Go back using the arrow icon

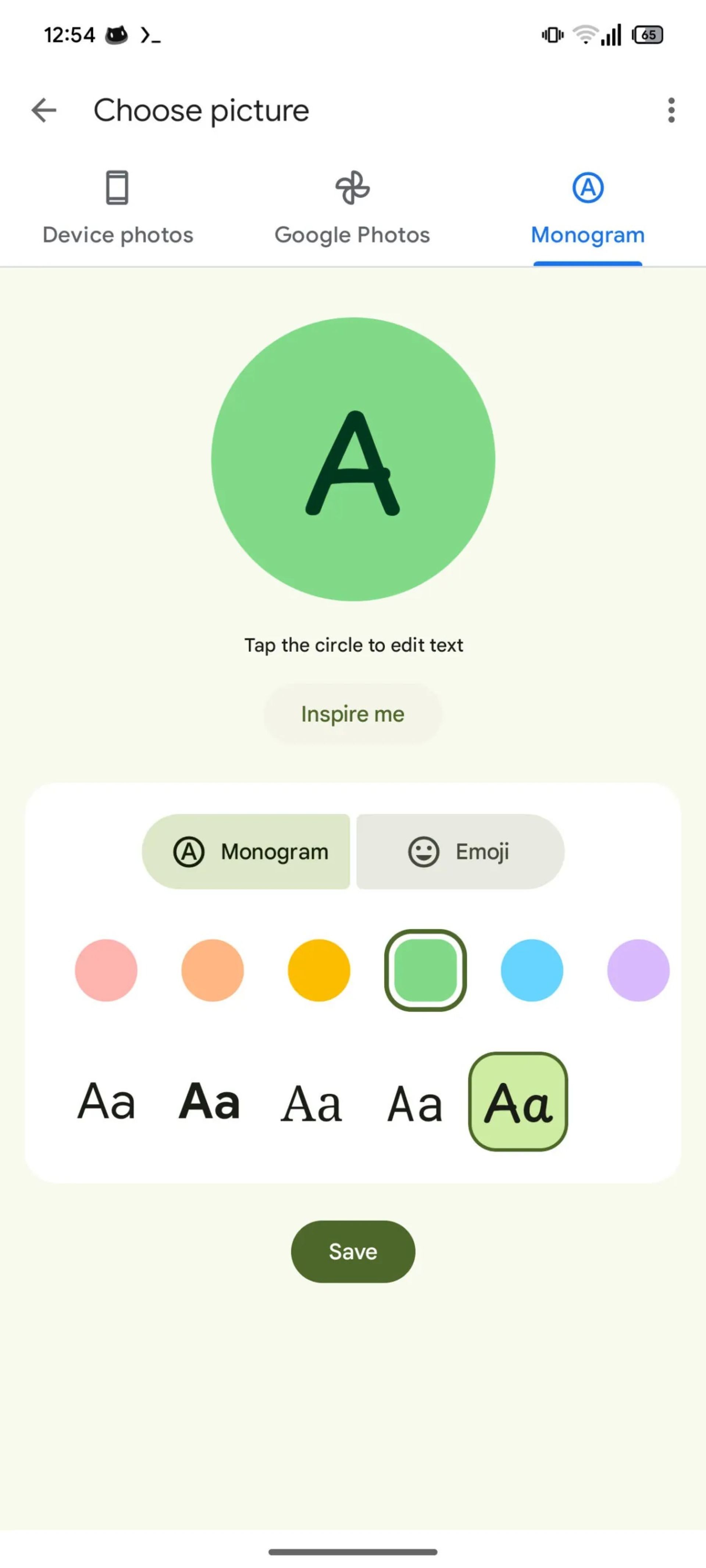(x=44, y=110)
